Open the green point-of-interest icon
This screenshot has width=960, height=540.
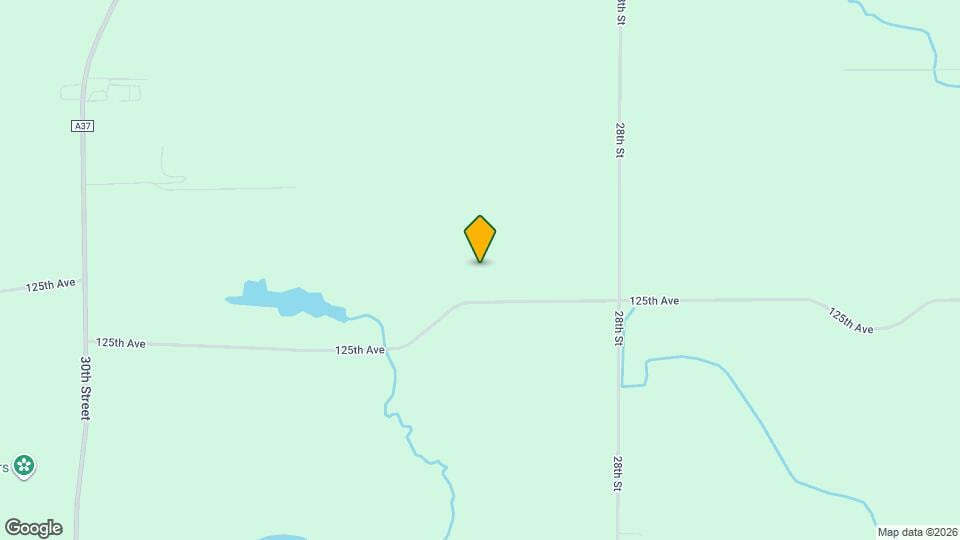[x=24, y=465]
